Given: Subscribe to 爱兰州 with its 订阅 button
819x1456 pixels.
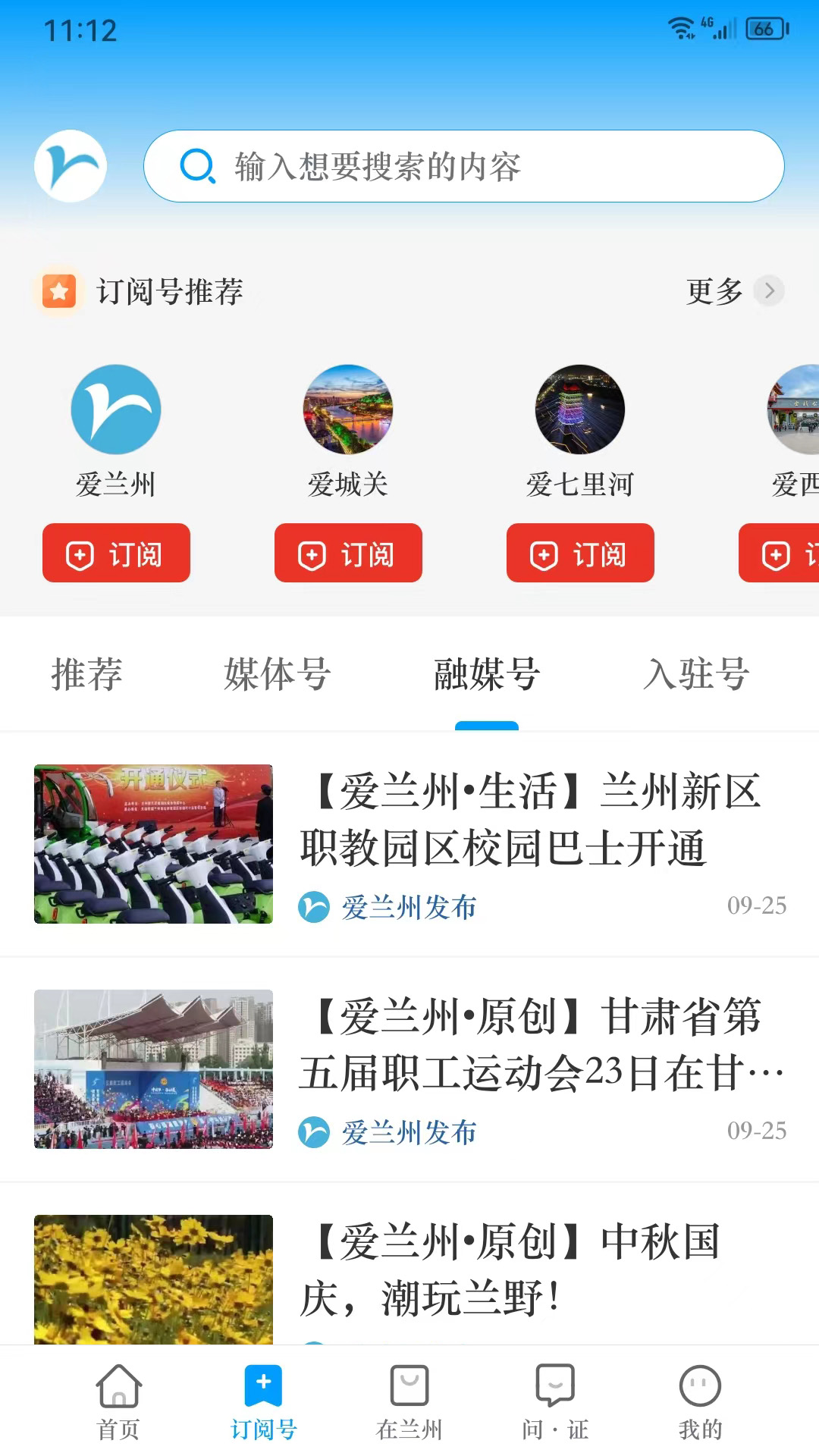Looking at the screenshot, I should (x=115, y=554).
